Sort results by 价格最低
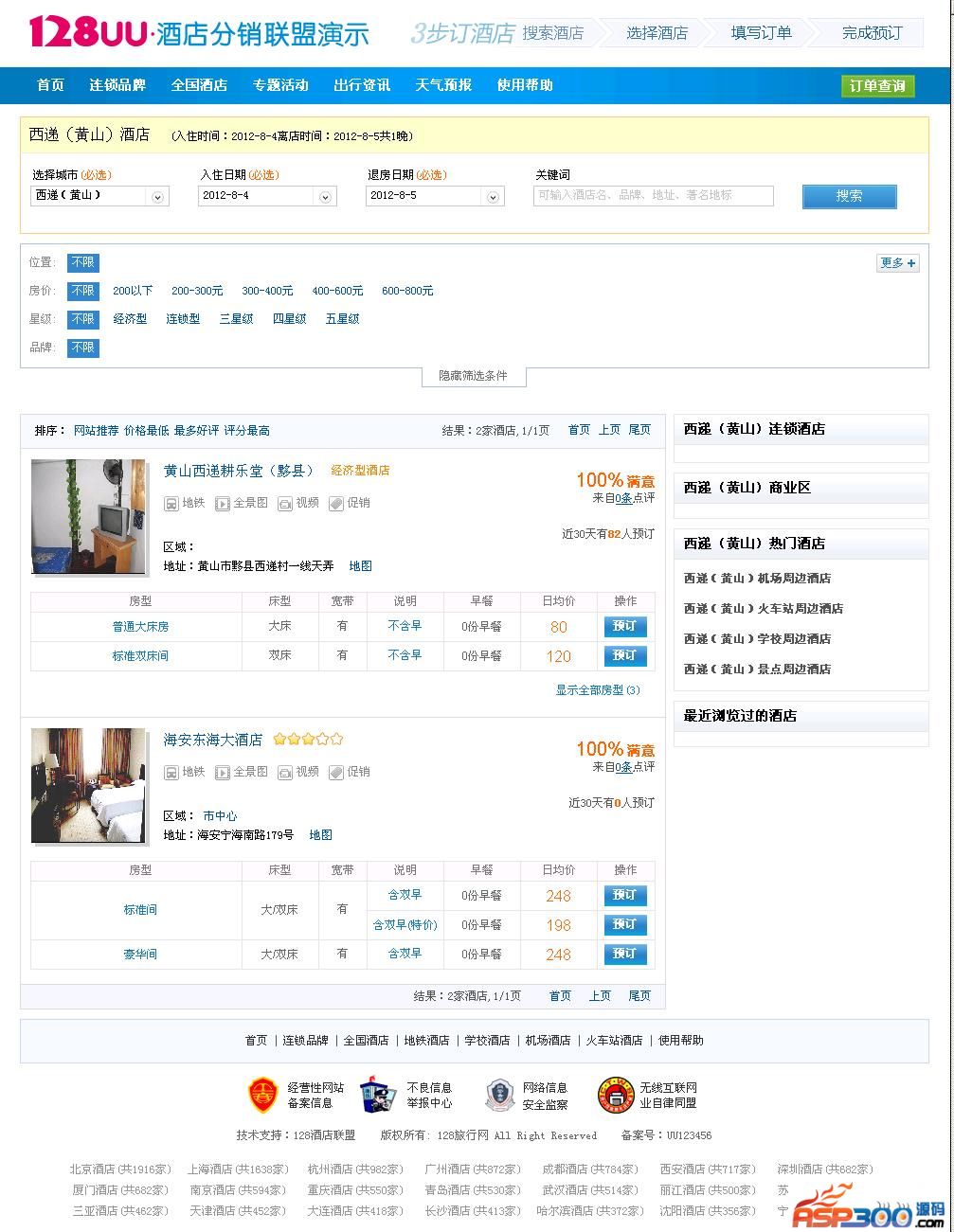This screenshot has width=954, height=1232. point(146,431)
